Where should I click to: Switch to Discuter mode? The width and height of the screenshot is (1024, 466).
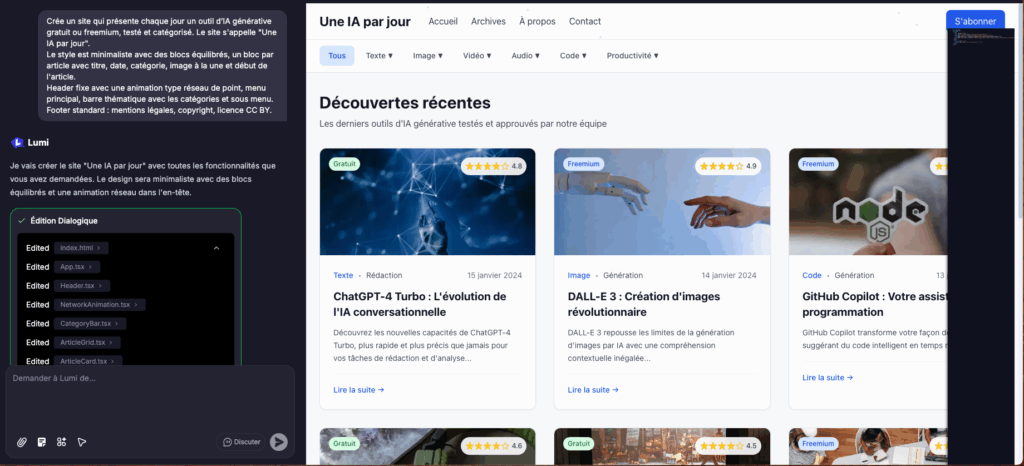tap(241, 441)
